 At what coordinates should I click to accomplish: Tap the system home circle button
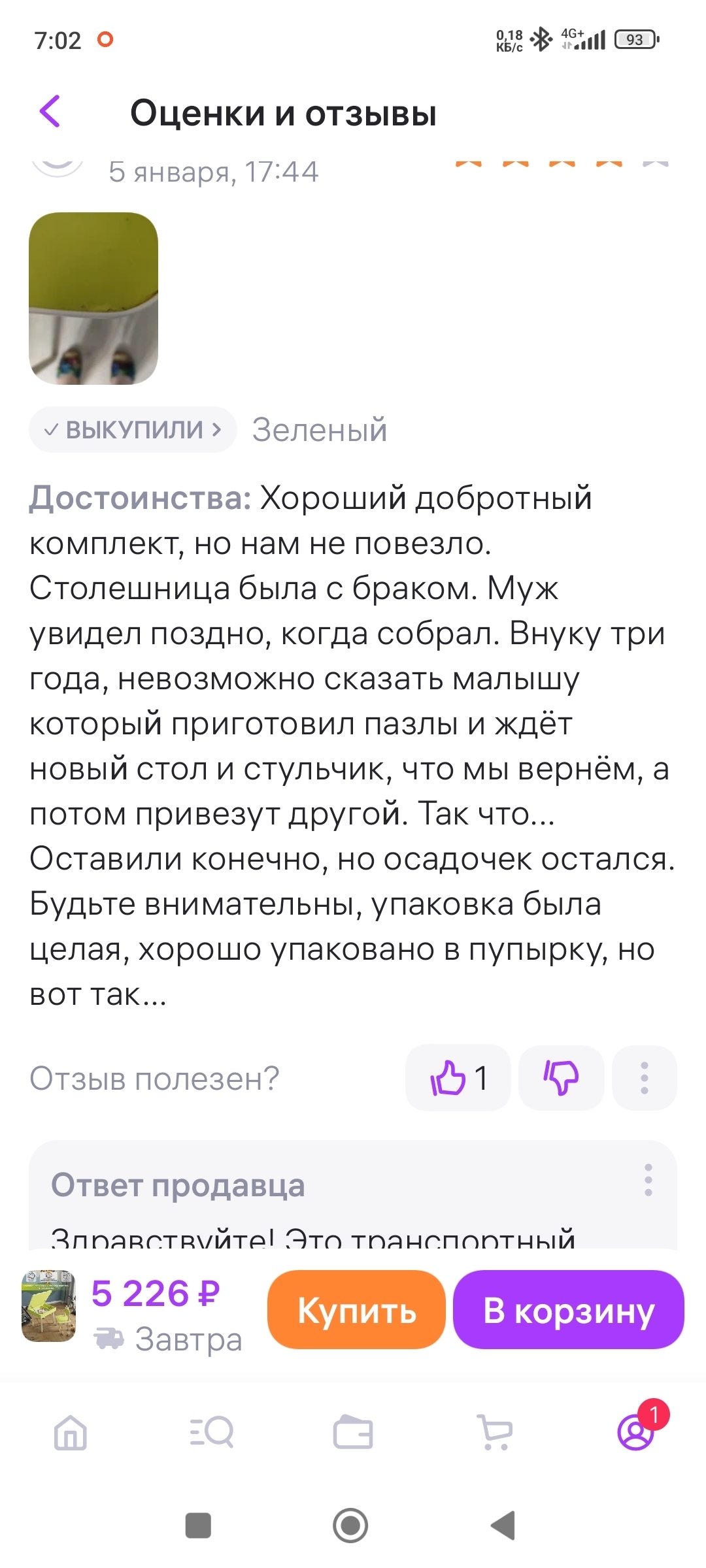(x=350, y=1526)
